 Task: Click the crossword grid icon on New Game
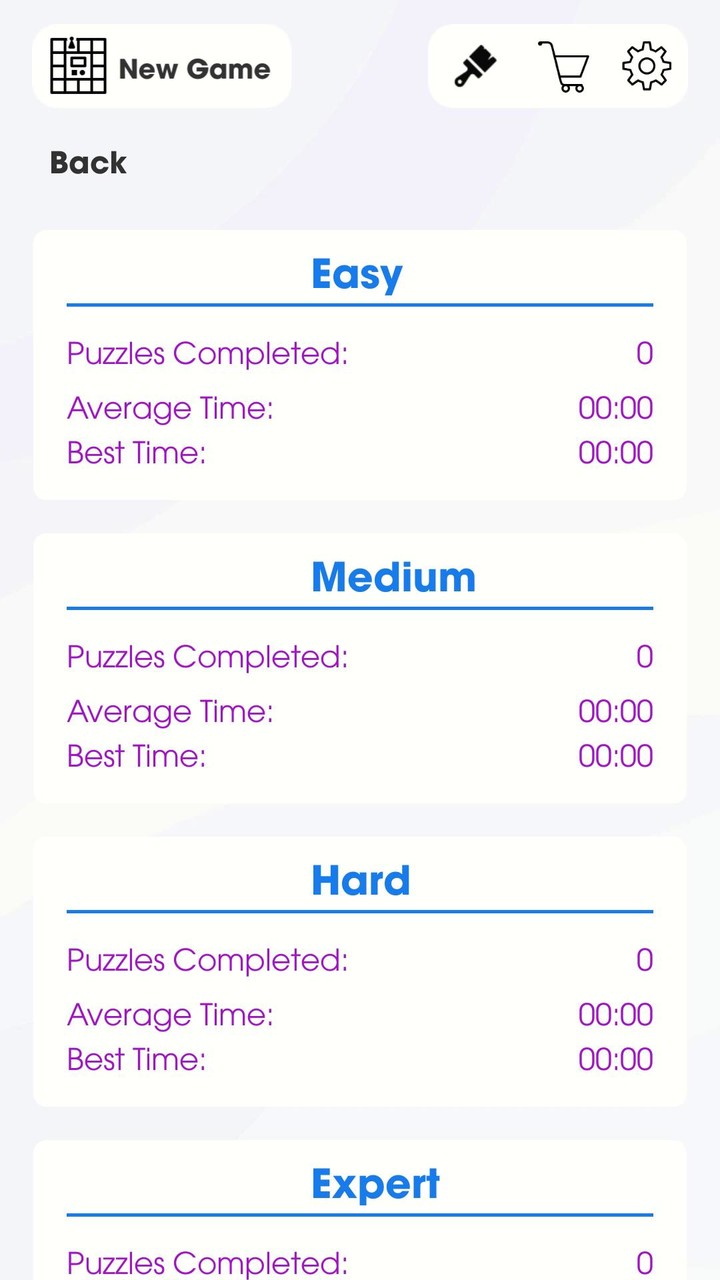pos(78,66)
